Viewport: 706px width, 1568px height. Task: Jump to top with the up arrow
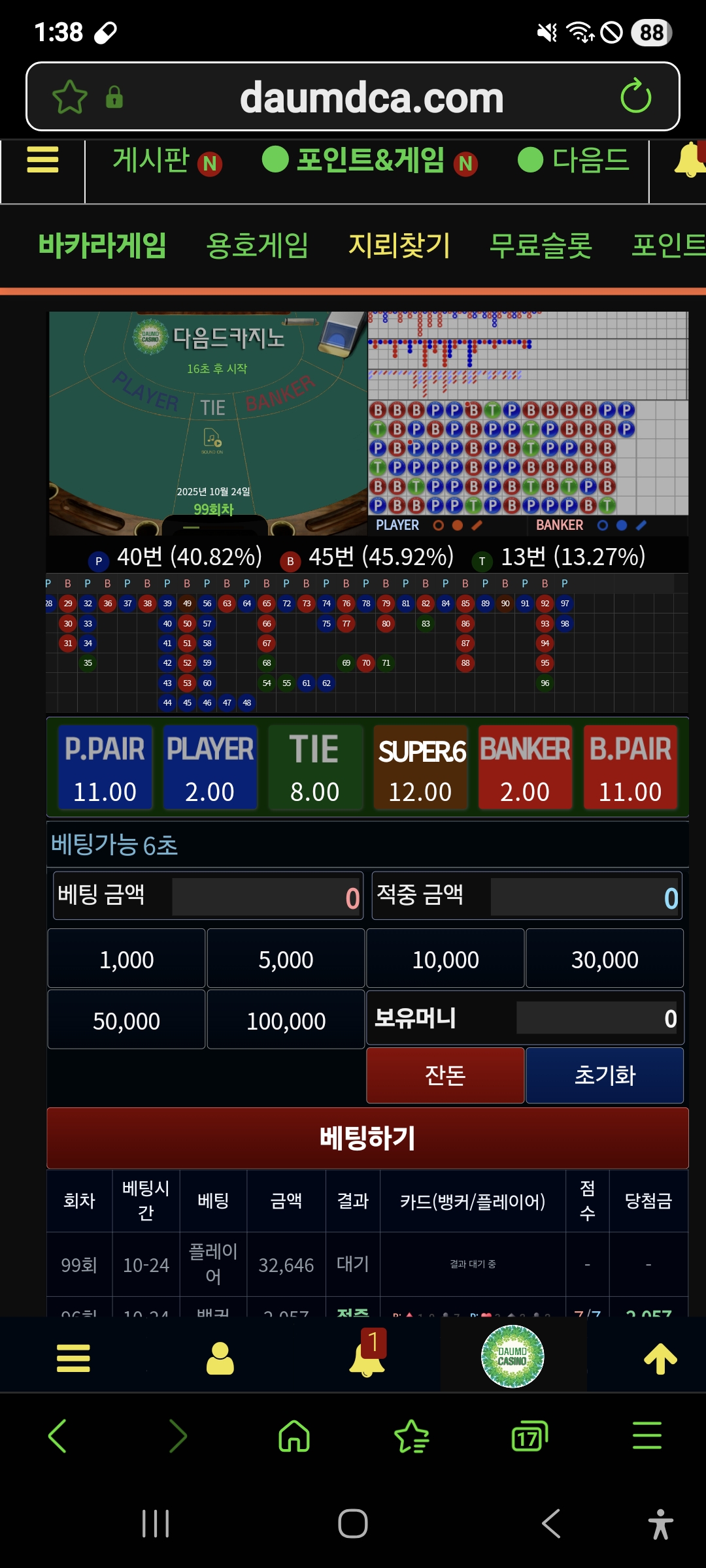(660, 1359)
